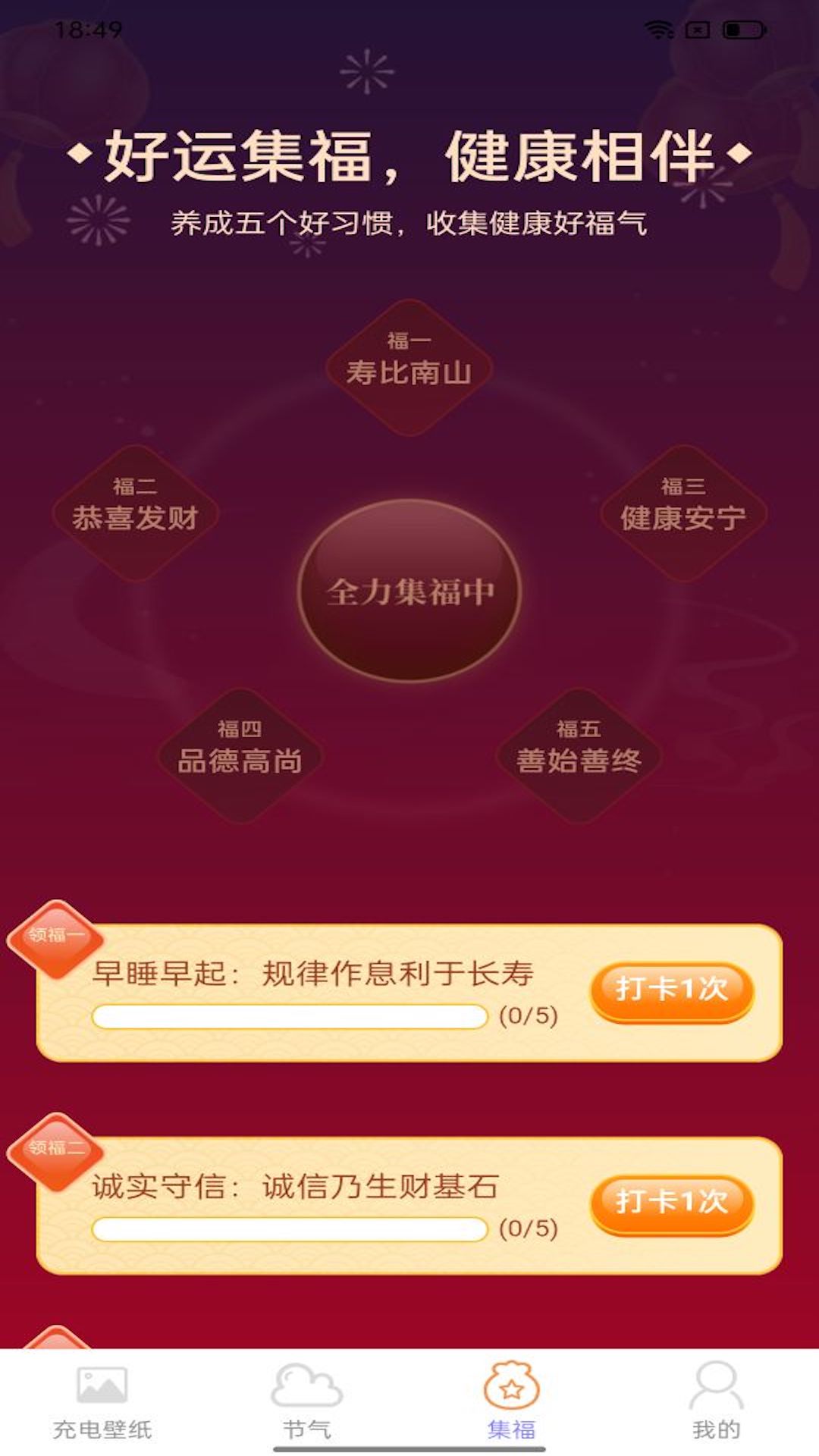Click the 早睡早起 progress bar
This screenshot has width=819, height=1456.
pyautogui.click(x=292, y=1016)
